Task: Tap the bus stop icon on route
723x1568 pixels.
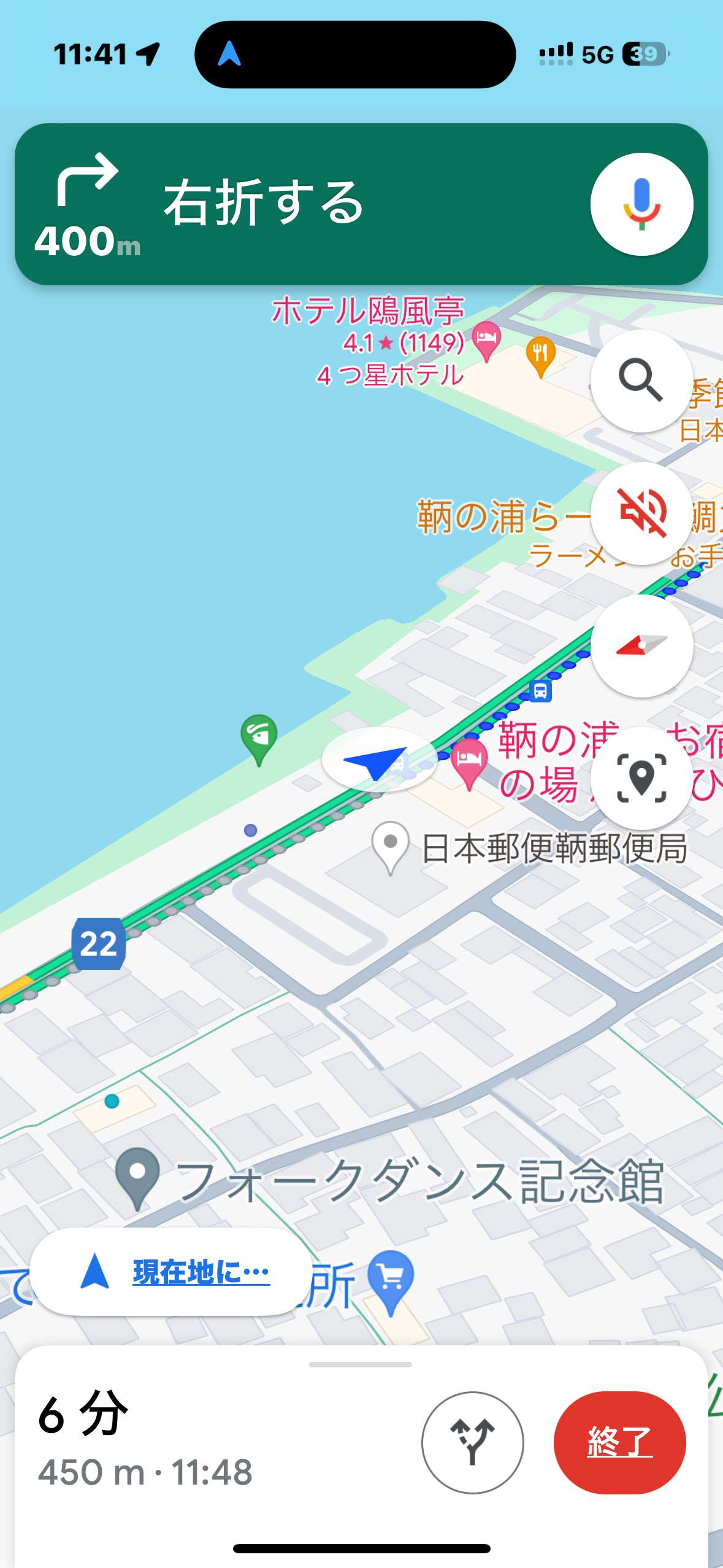Action: (540, 691)
